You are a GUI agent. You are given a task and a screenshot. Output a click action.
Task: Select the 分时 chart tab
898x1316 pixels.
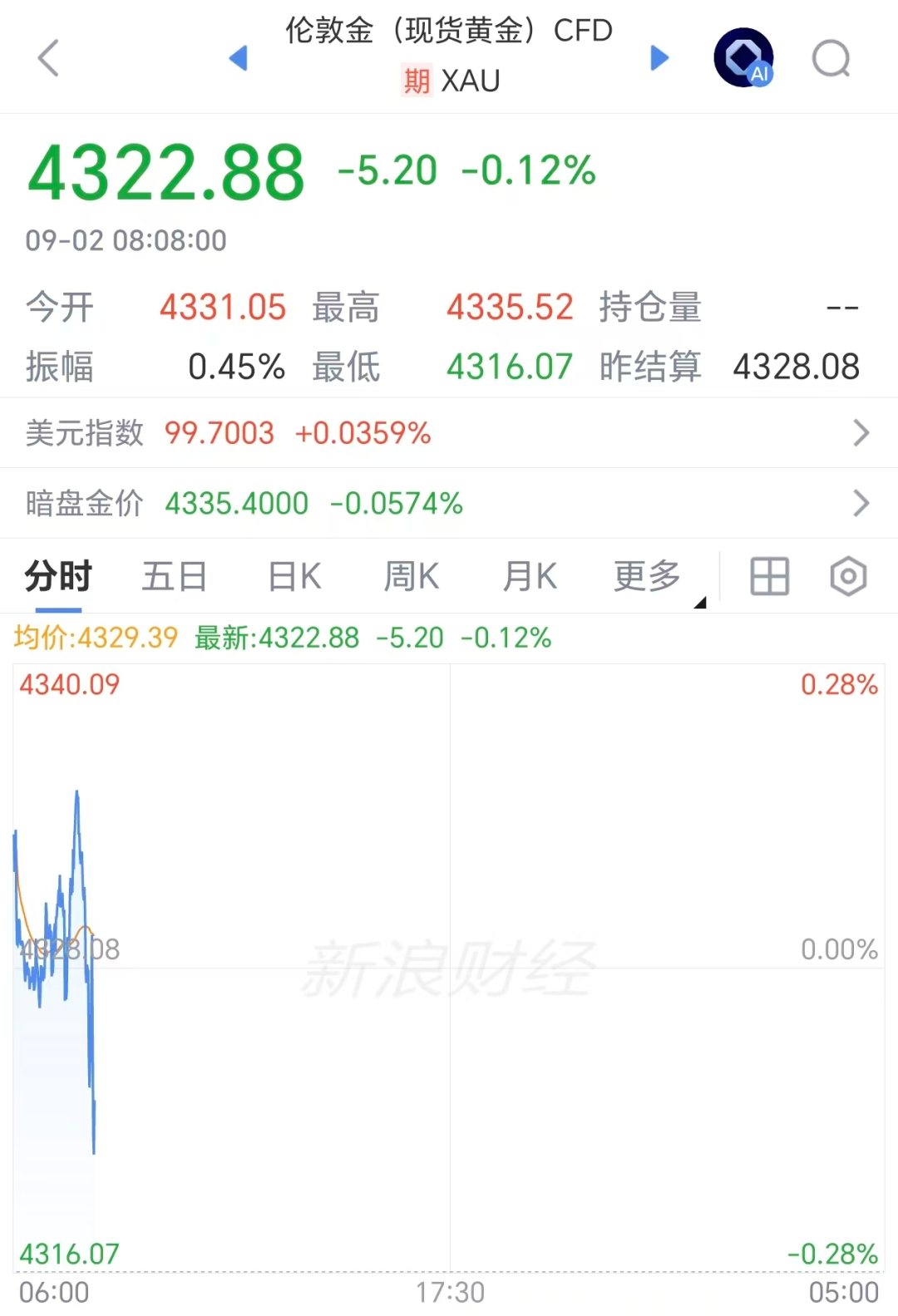tap(58, 576)
